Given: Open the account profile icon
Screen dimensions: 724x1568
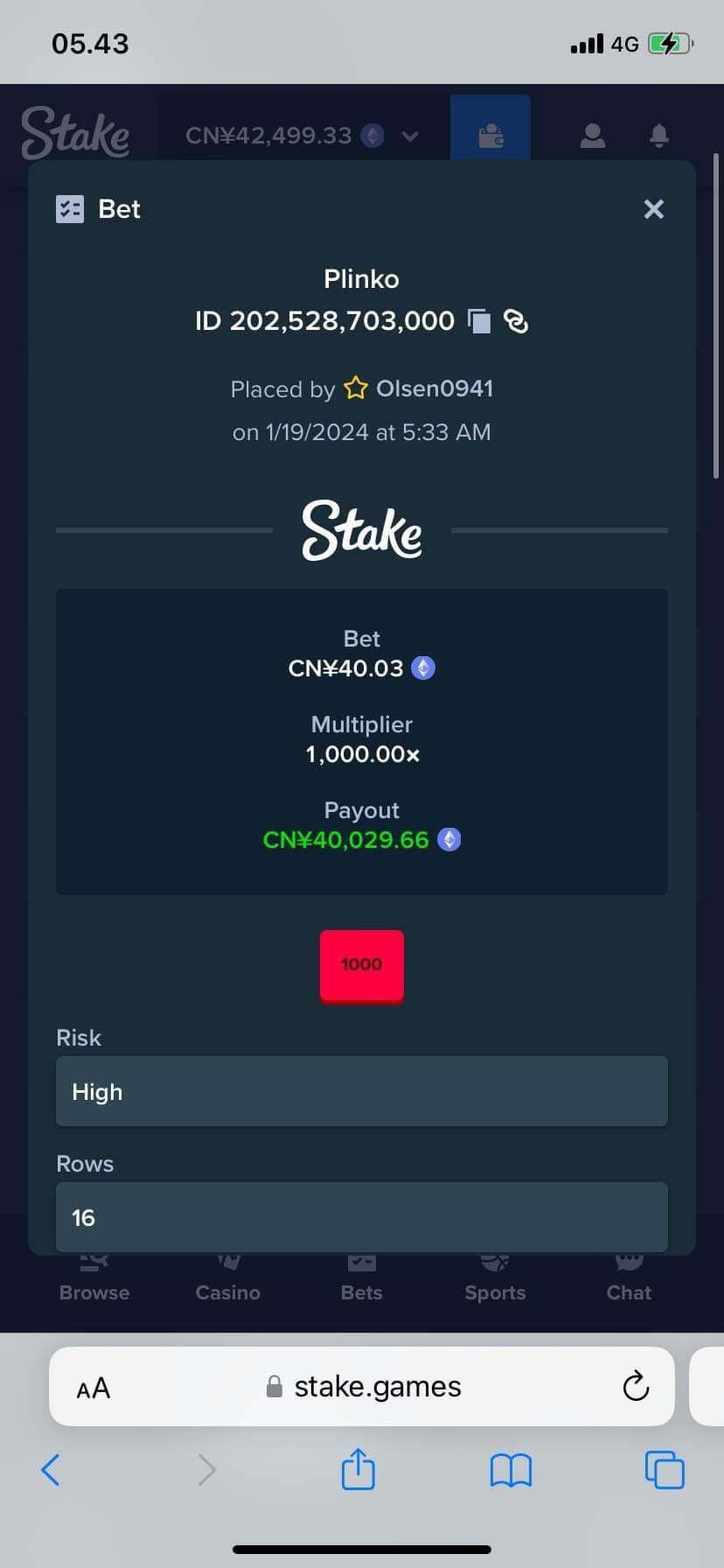Looking at the screenshot, I should 593,136.
